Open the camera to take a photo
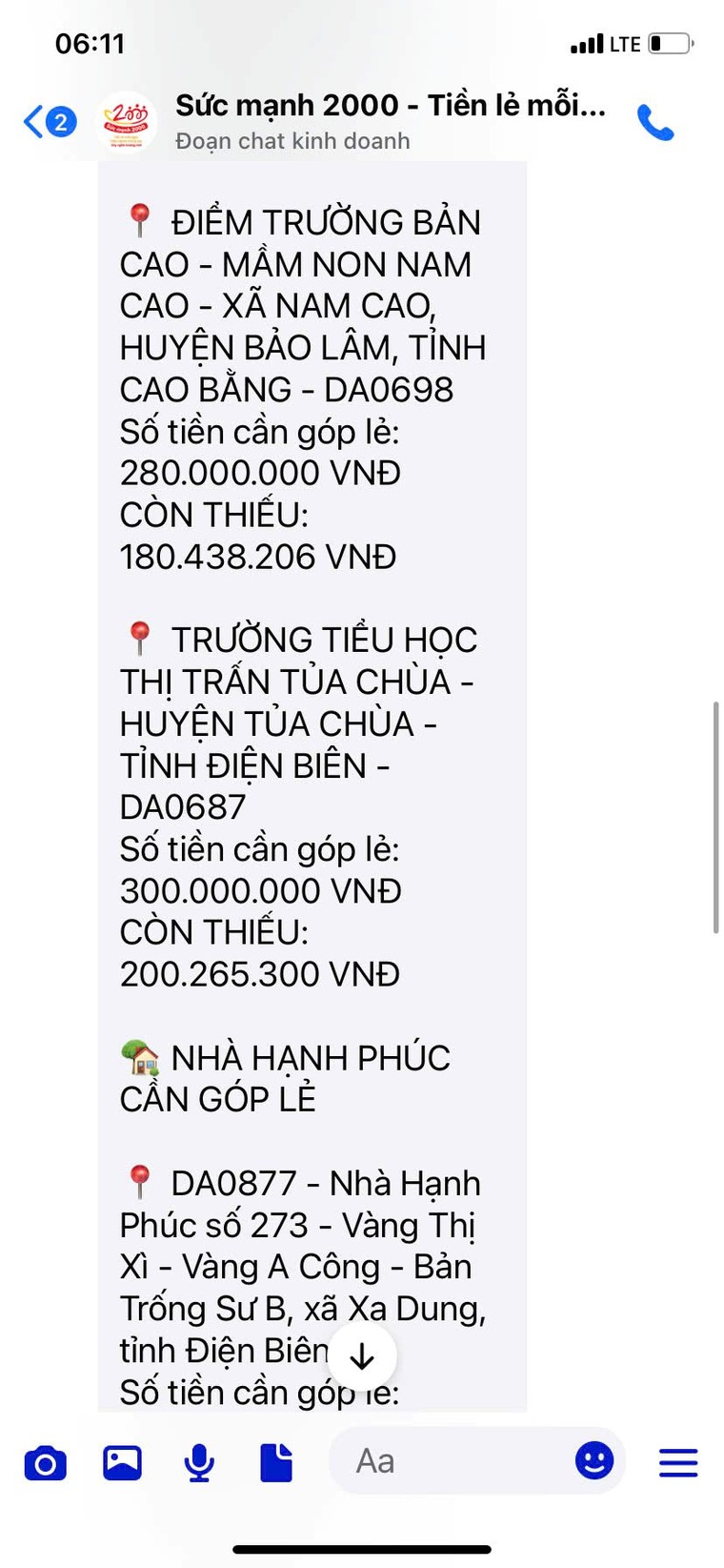Viewport: 724px width, 1568px height. pyautogui.click(x=45, y=1461)
